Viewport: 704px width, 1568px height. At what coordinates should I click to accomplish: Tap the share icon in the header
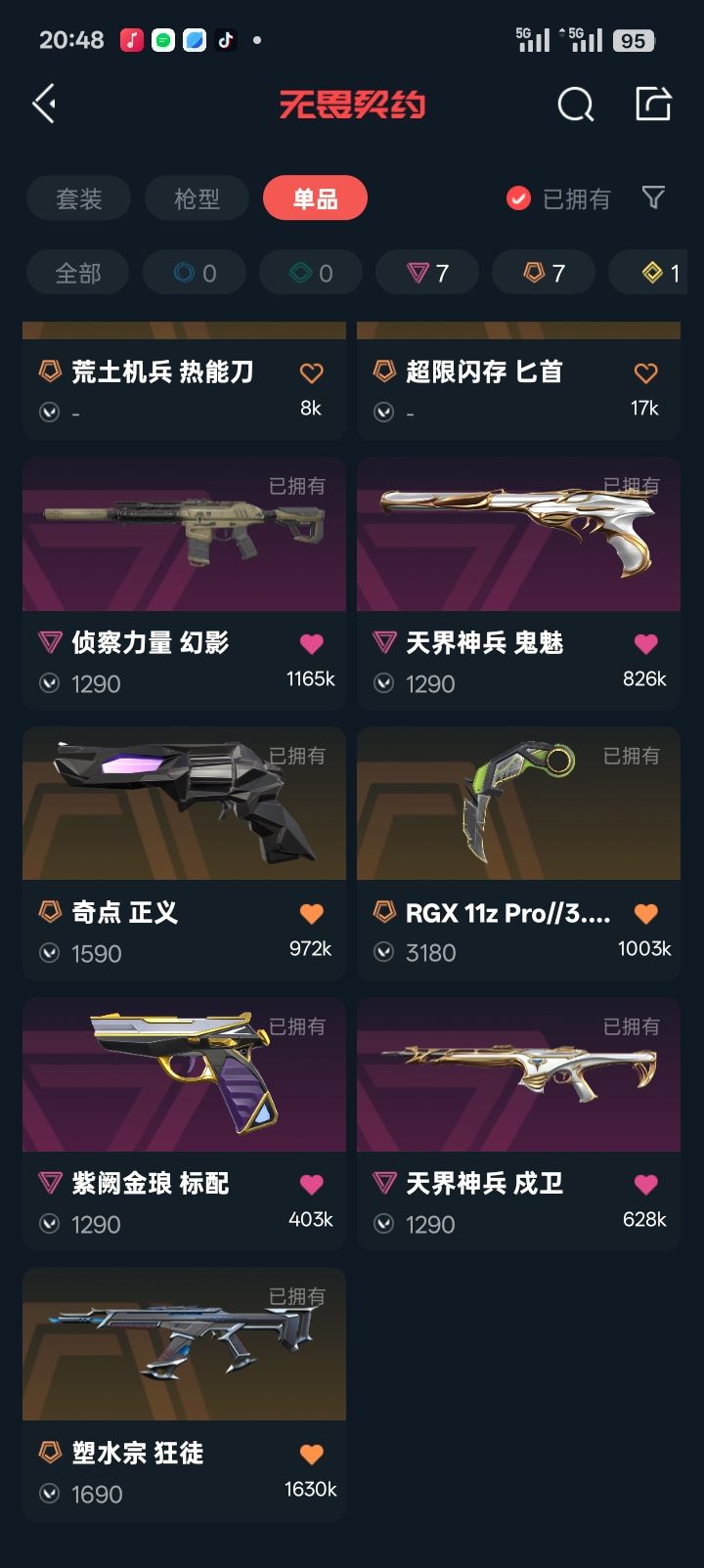[653, 104]
